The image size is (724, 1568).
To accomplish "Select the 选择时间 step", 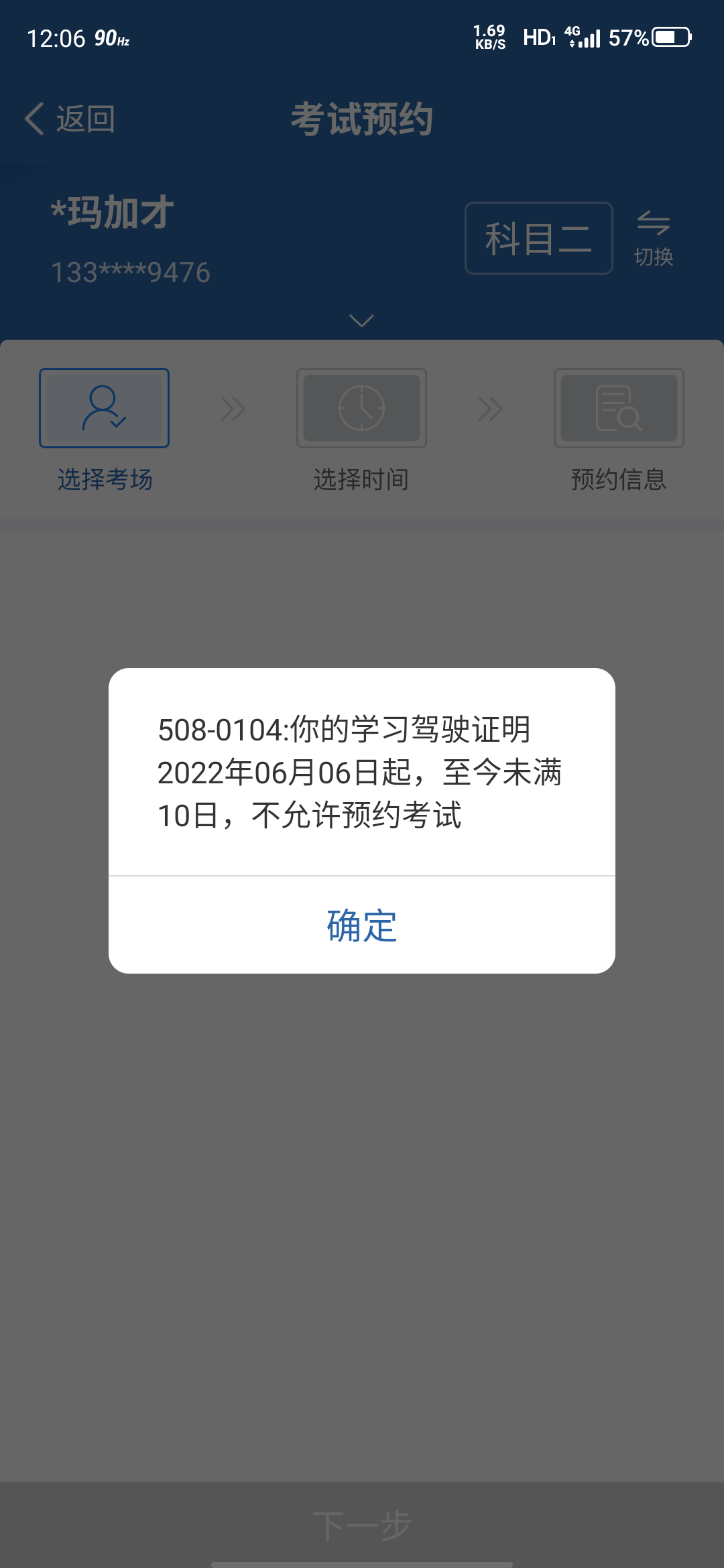I will 361,430.
